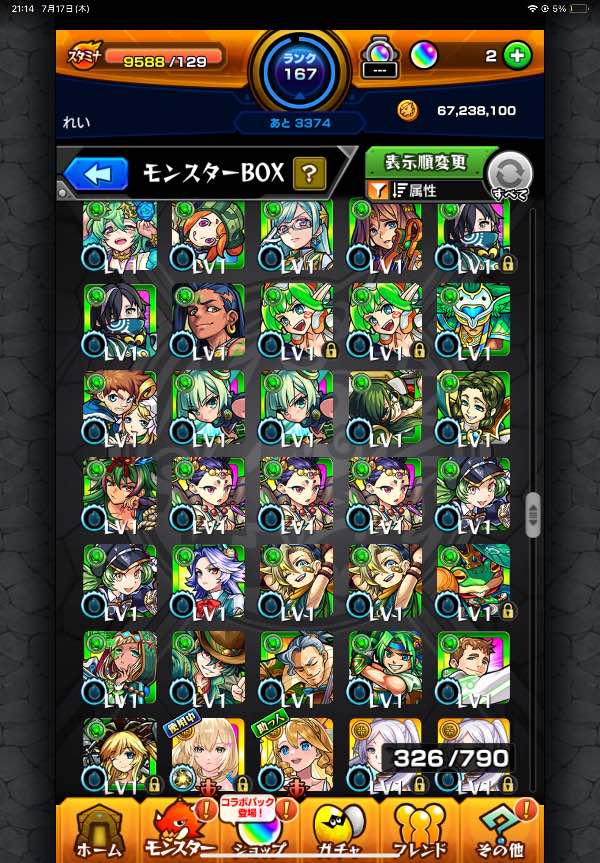Tap 表示順変更 sort order button
Viewport: 600px width, 863px height.
[x=426, y=162]
